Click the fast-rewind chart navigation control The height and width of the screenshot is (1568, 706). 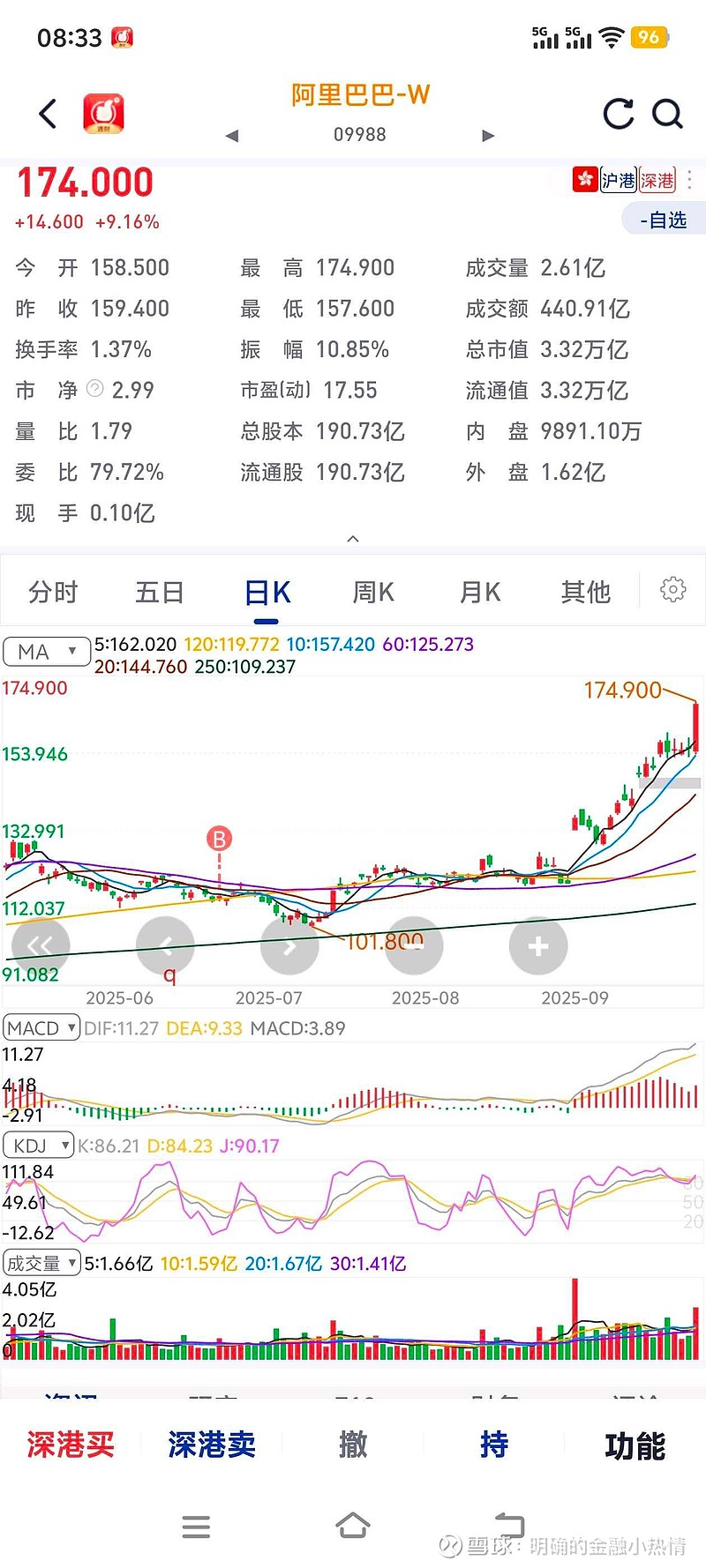41,945
